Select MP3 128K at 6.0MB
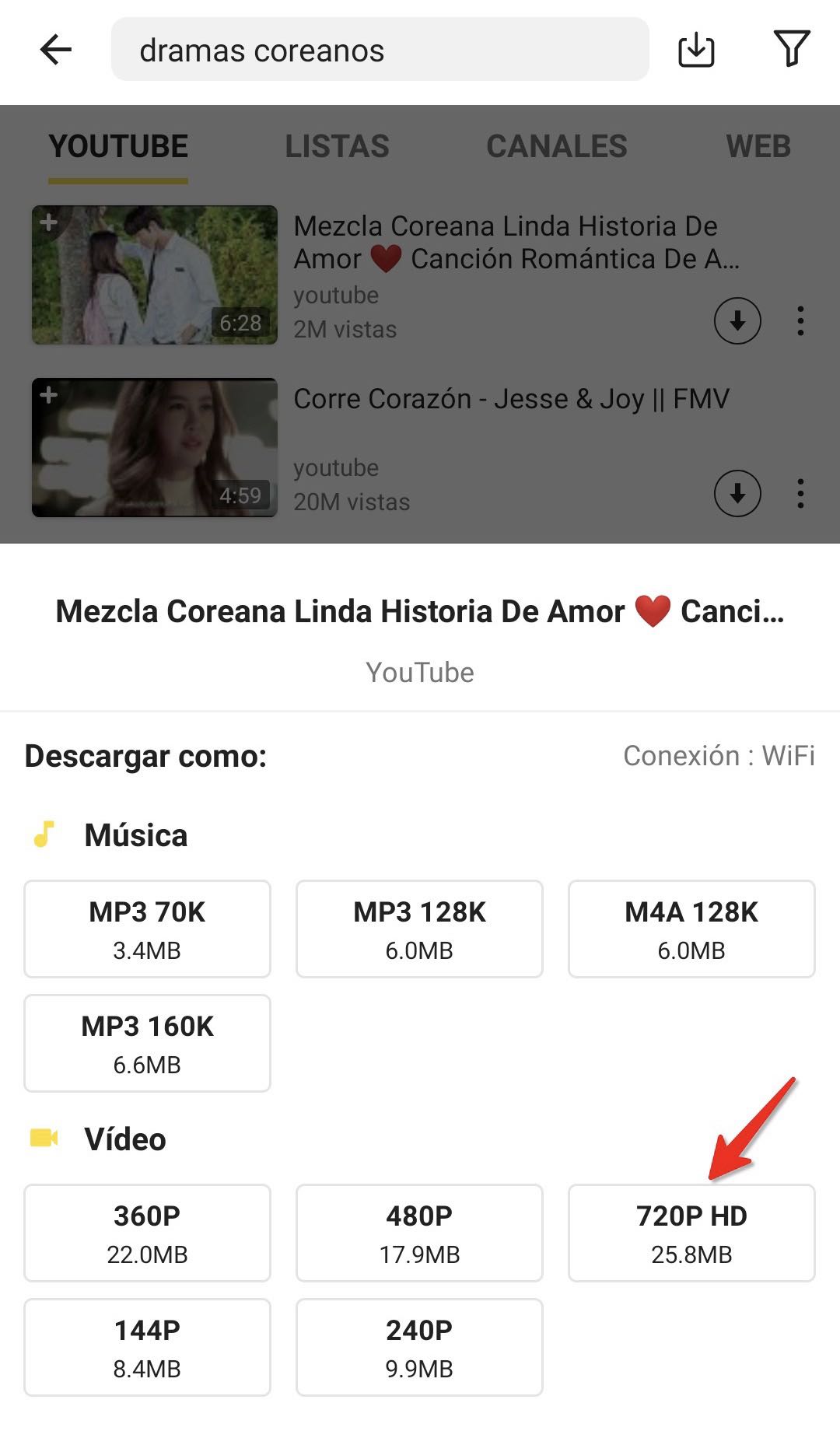 (419, 929)
